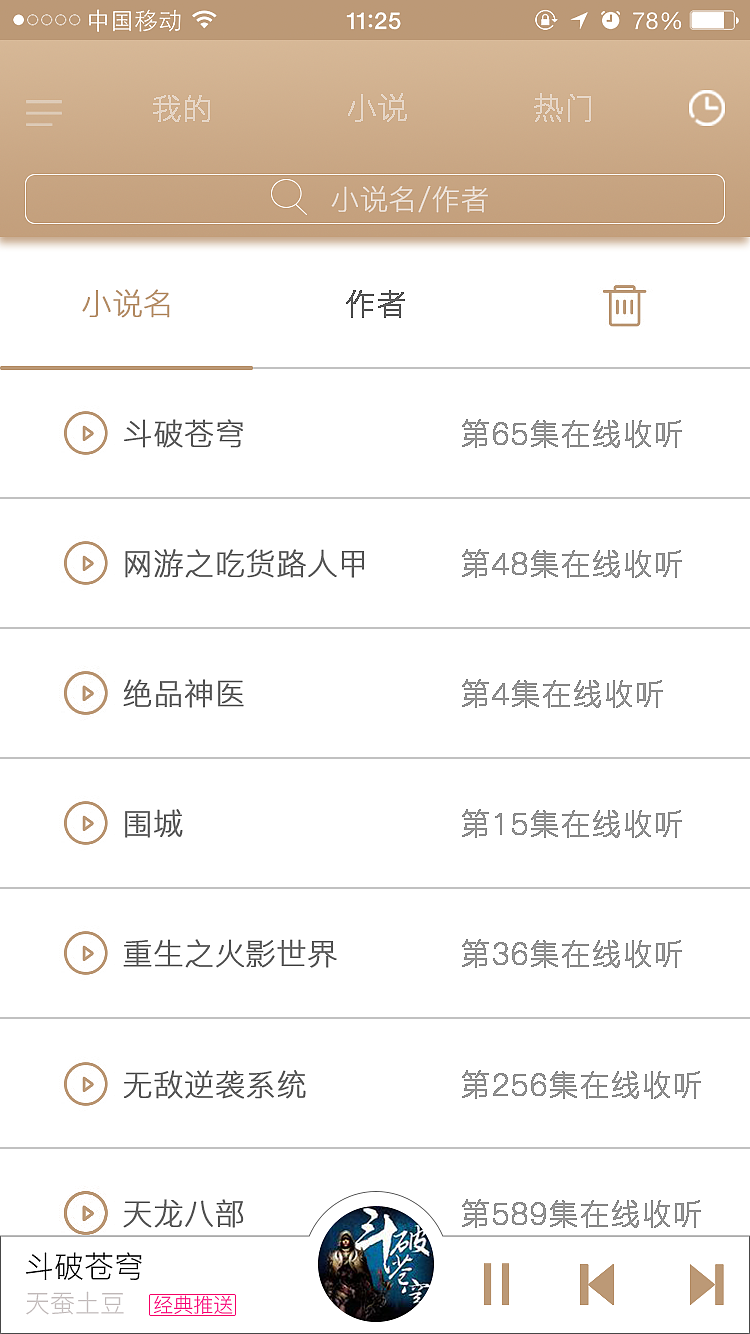Clear search history with trash icon
Viewport: 750px width, 1334px height.
point(624,306)
